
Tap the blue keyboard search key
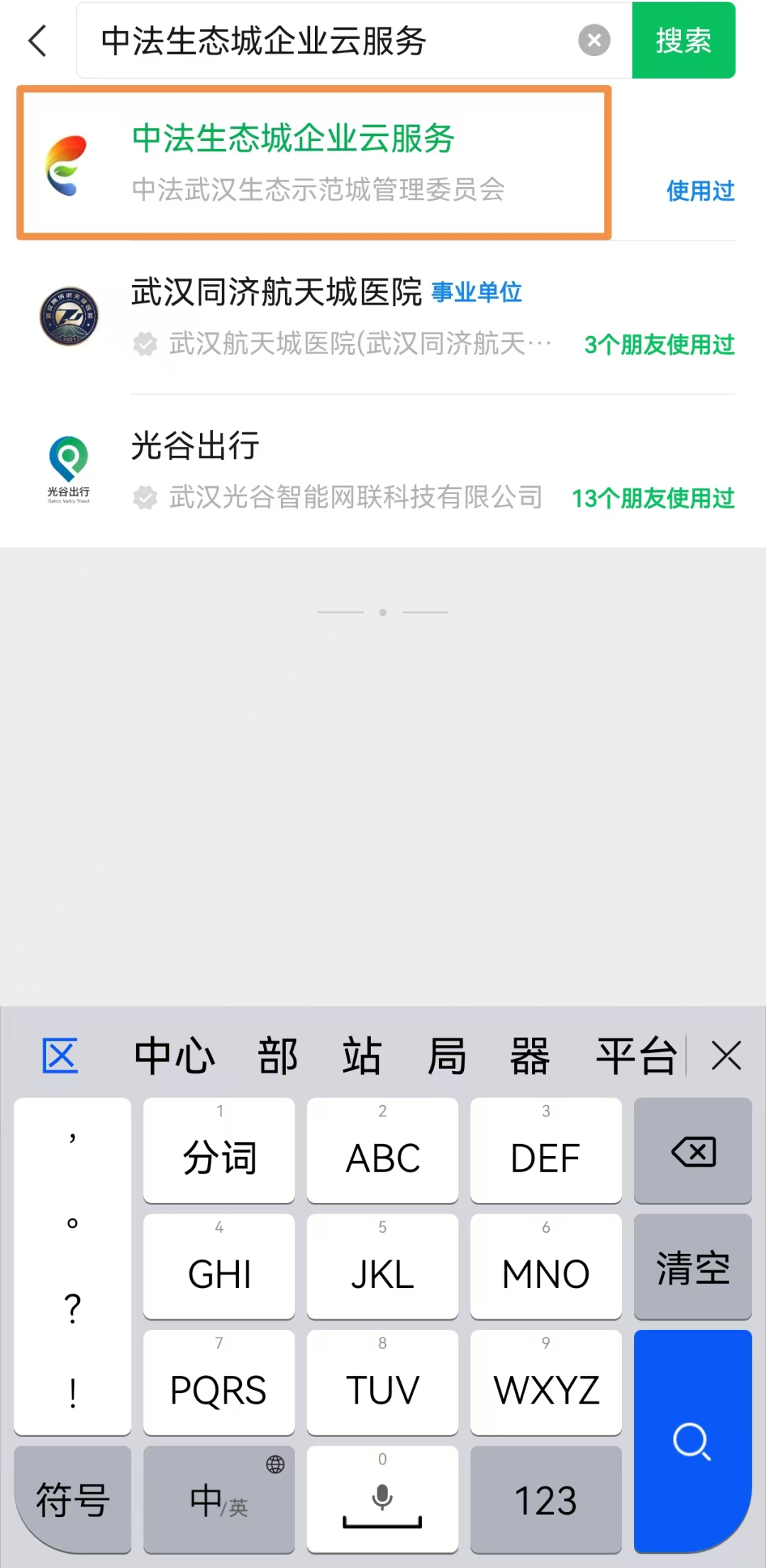[x=693, y=1441]
